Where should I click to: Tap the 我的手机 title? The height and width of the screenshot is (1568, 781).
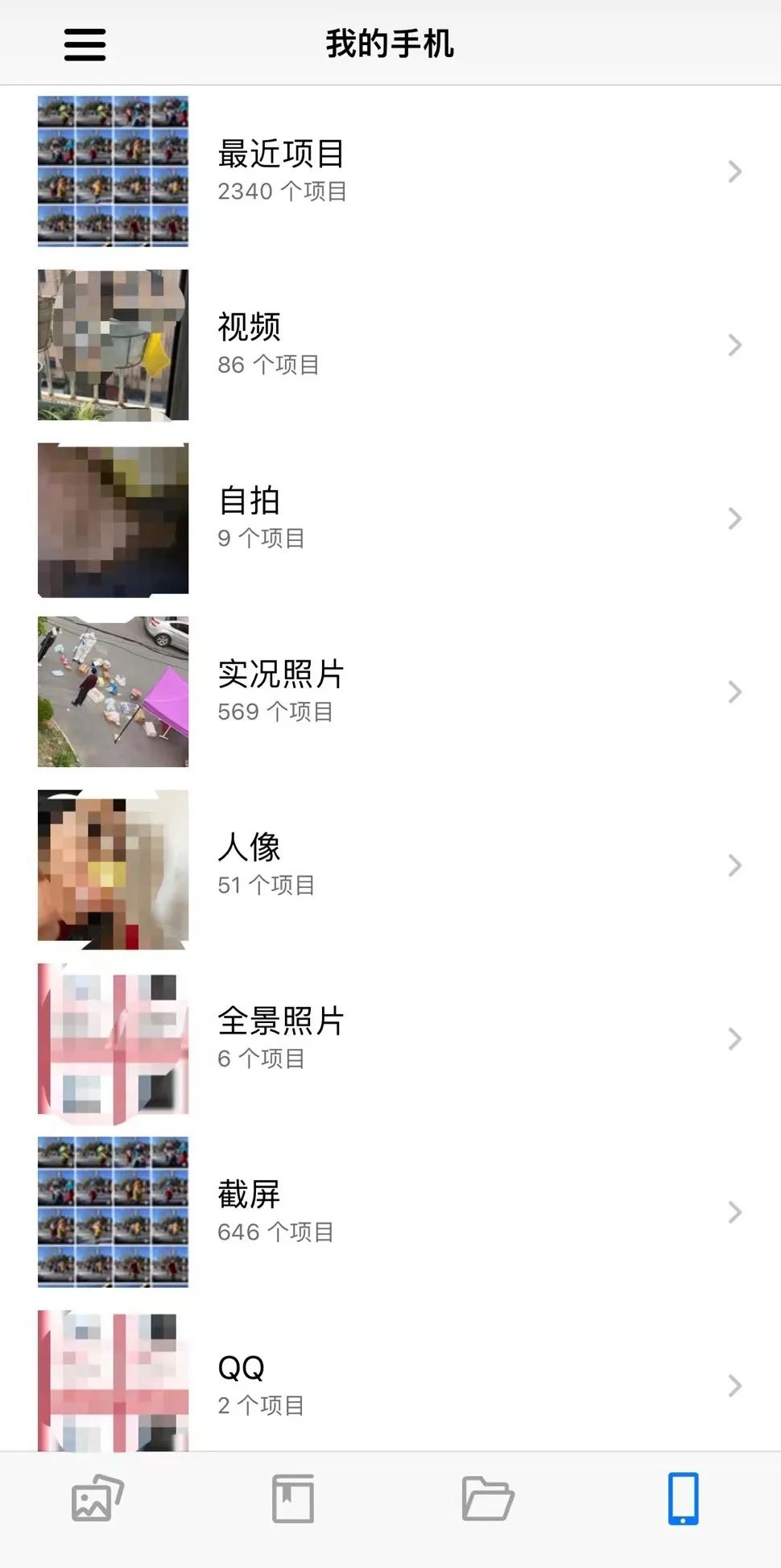click(x=390, y=45)
